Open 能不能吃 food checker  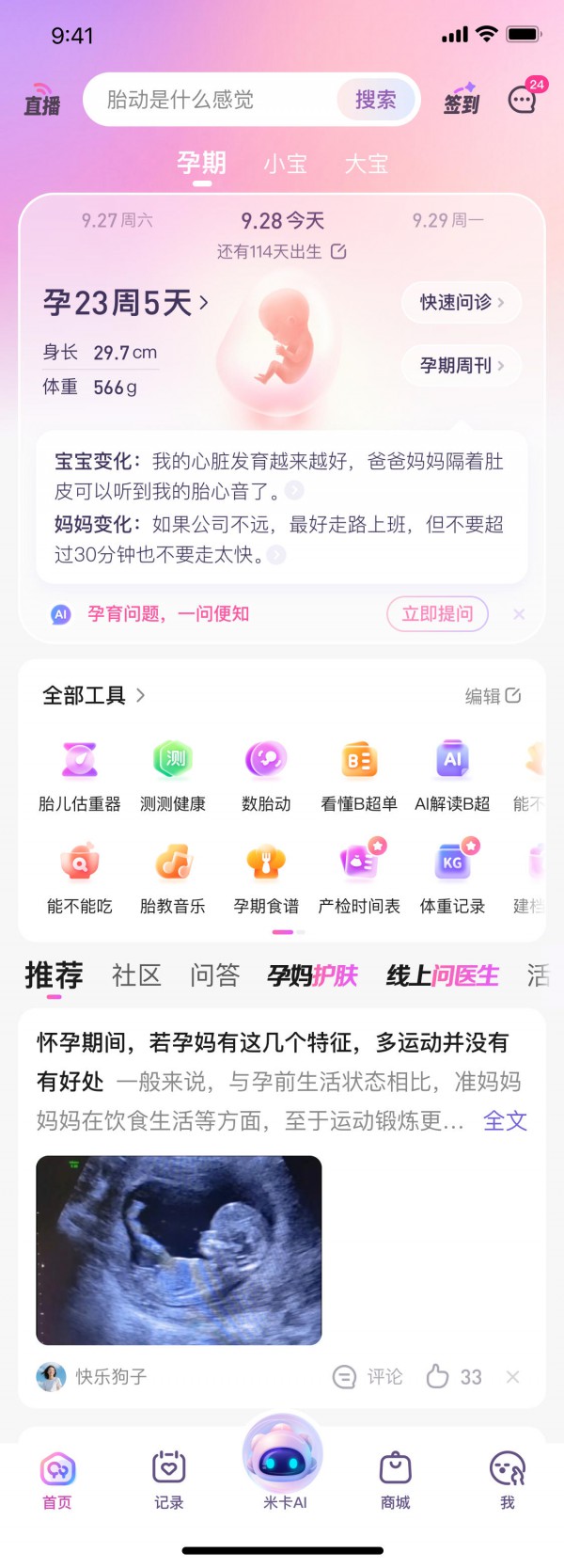[80, 877]
